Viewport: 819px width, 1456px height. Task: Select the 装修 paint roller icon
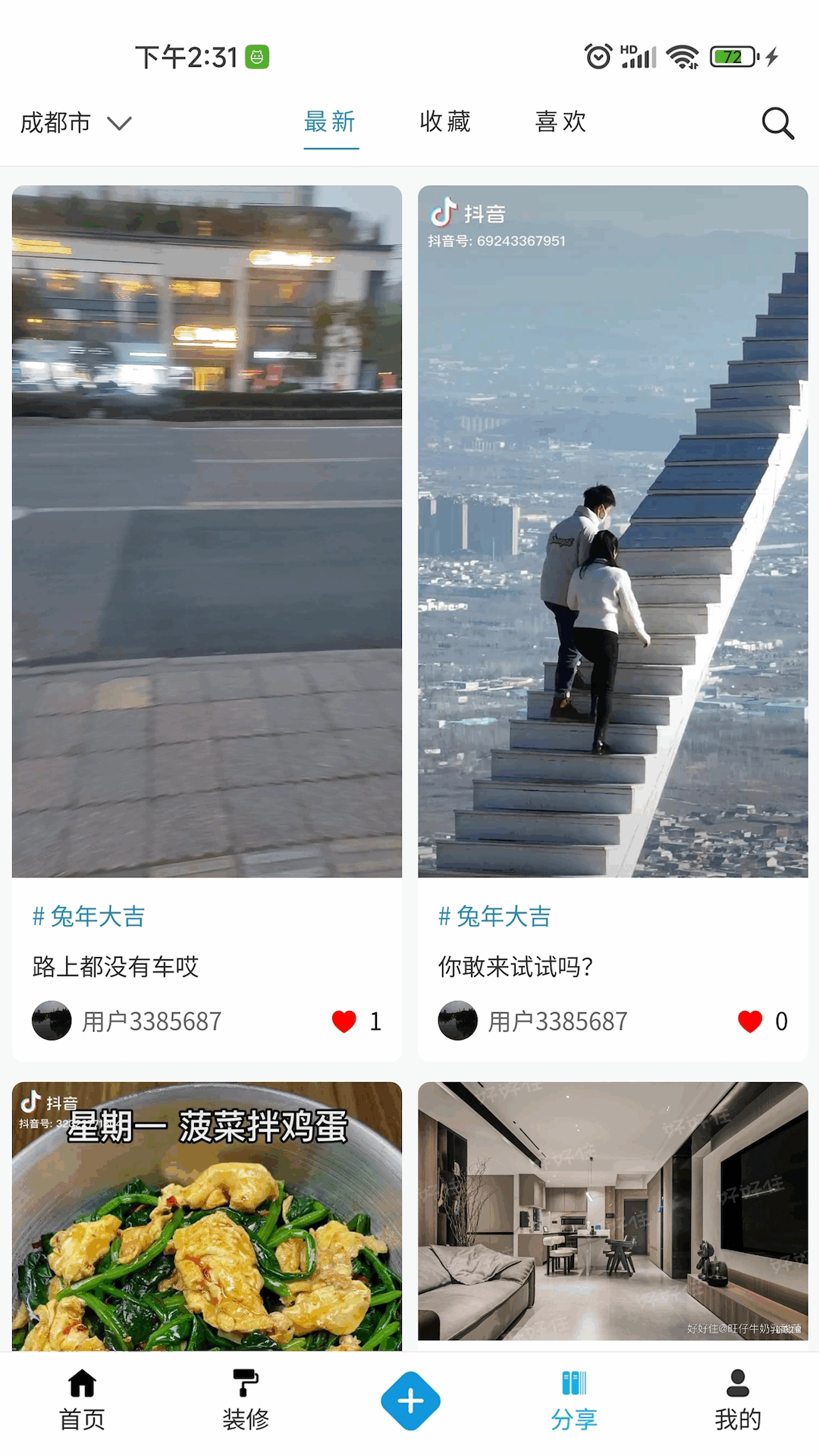[x=246, y=1399]
